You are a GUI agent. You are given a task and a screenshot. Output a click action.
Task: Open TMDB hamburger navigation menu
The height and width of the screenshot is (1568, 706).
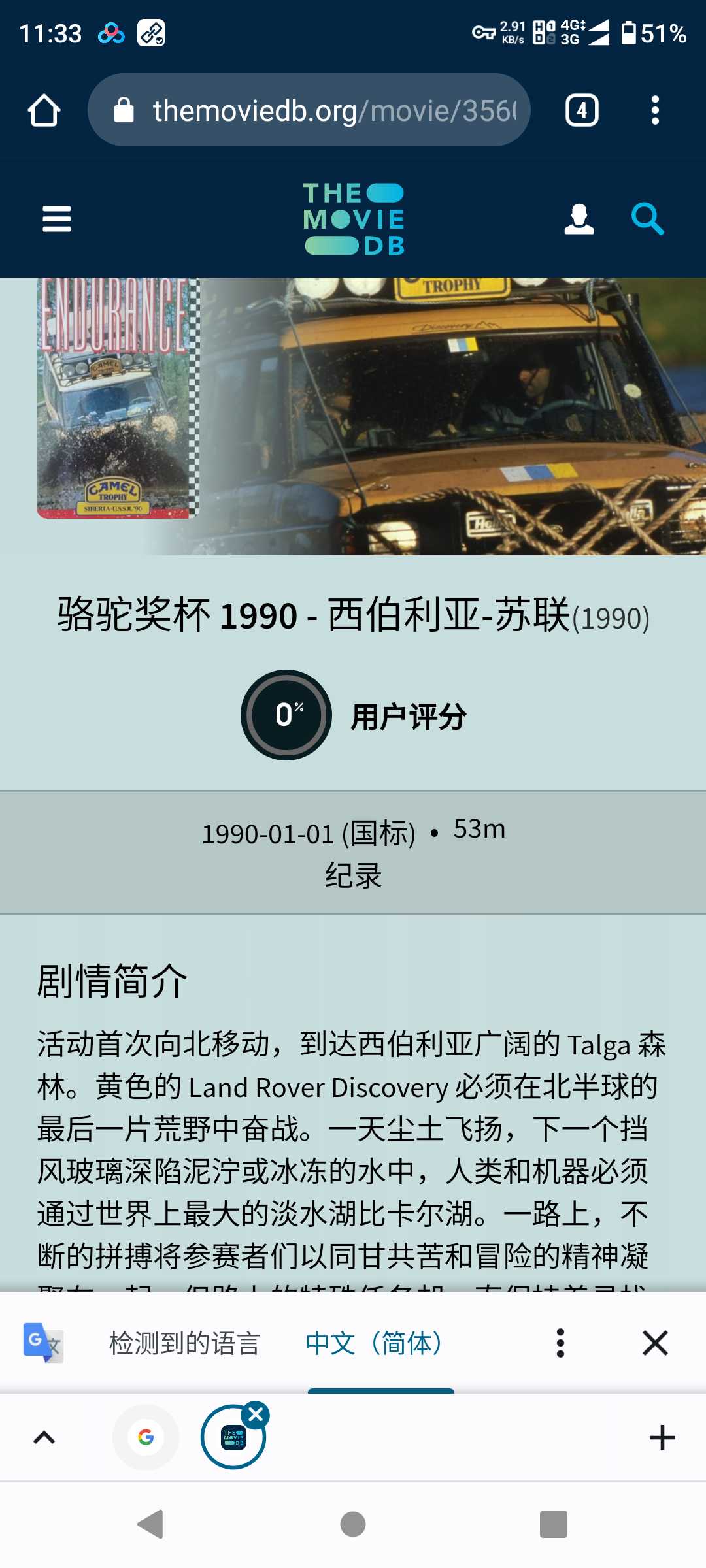[57, 219]
